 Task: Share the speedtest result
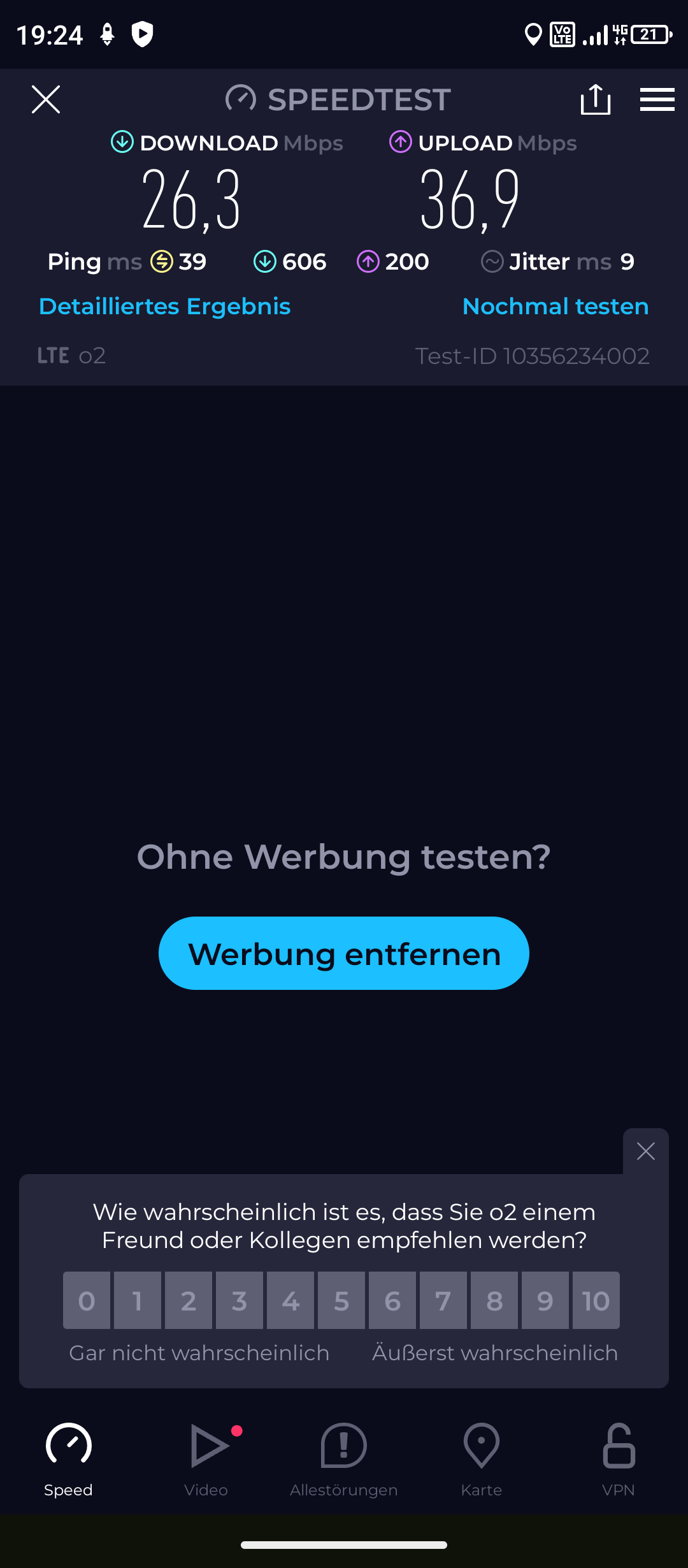596,99
